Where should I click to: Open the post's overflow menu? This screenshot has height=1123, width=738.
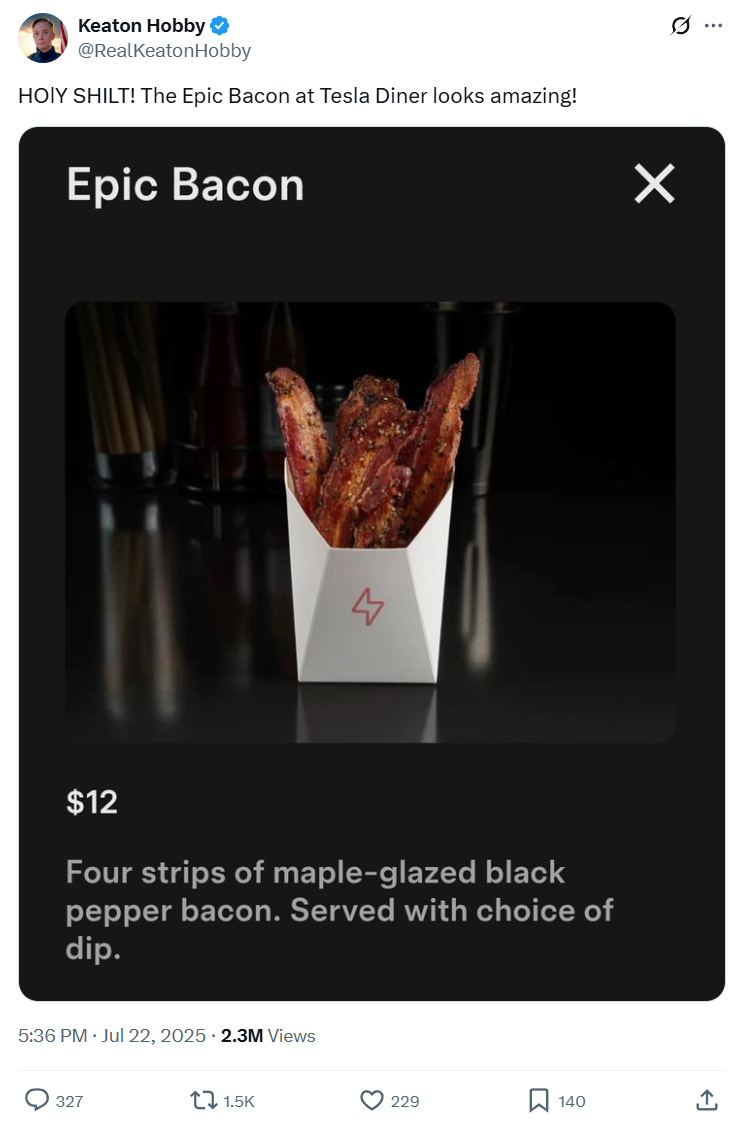point(713,26)
